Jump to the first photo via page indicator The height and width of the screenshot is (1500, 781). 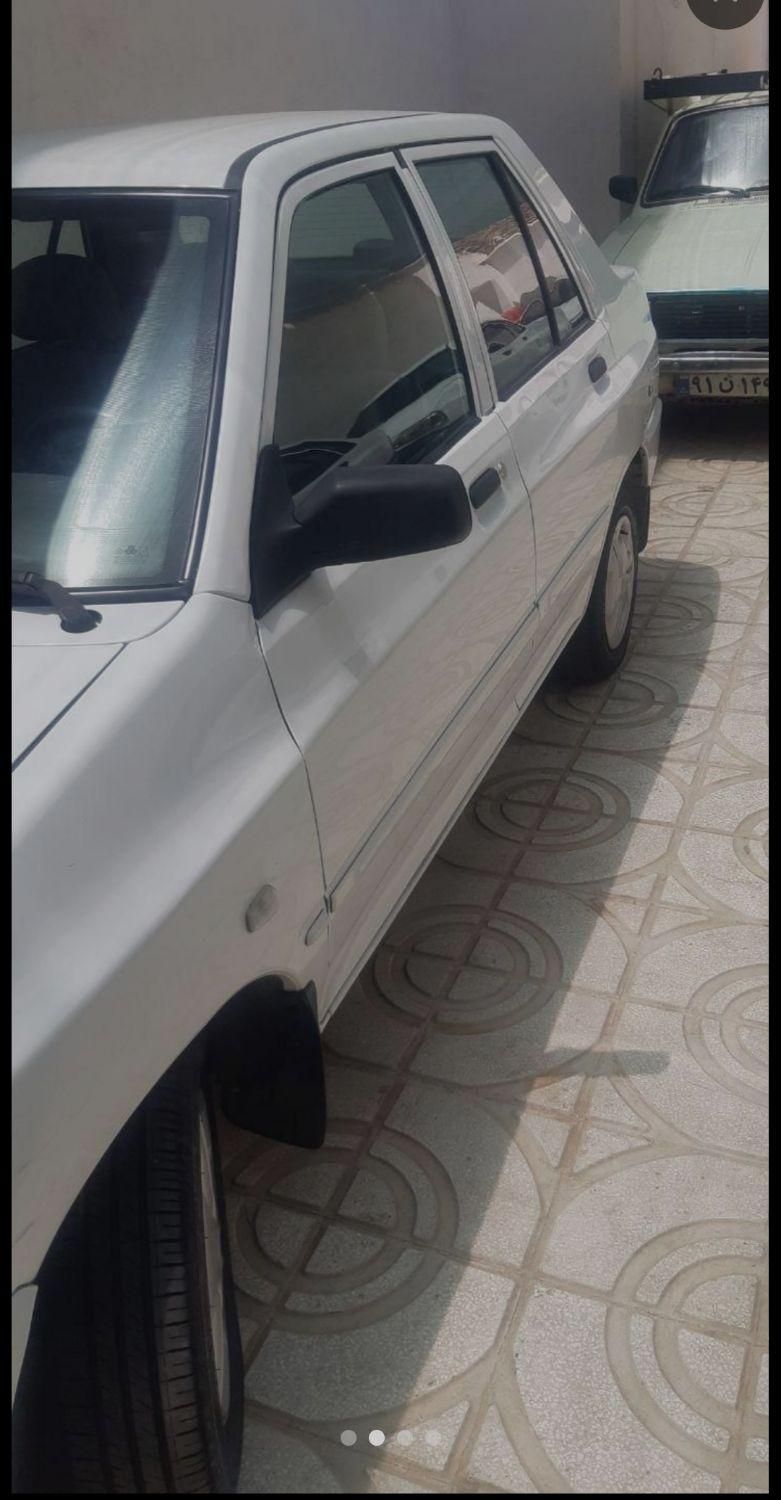(x=349, y=1437)
